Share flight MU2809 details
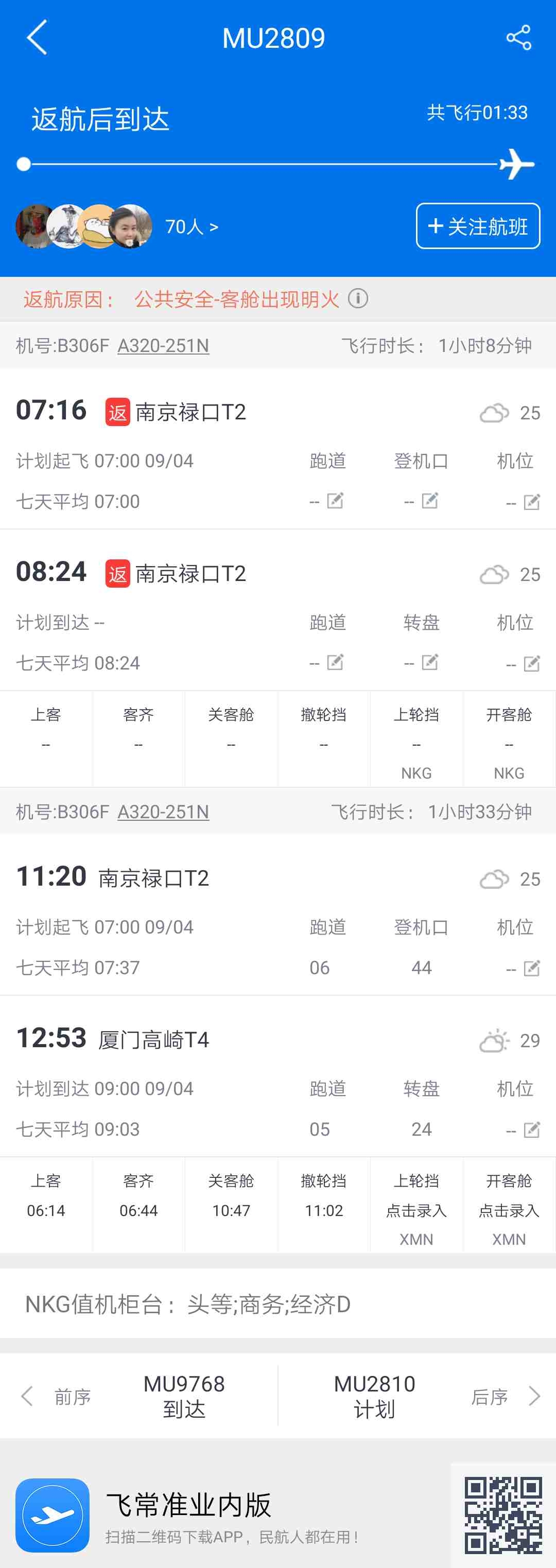 click(518, 38)
